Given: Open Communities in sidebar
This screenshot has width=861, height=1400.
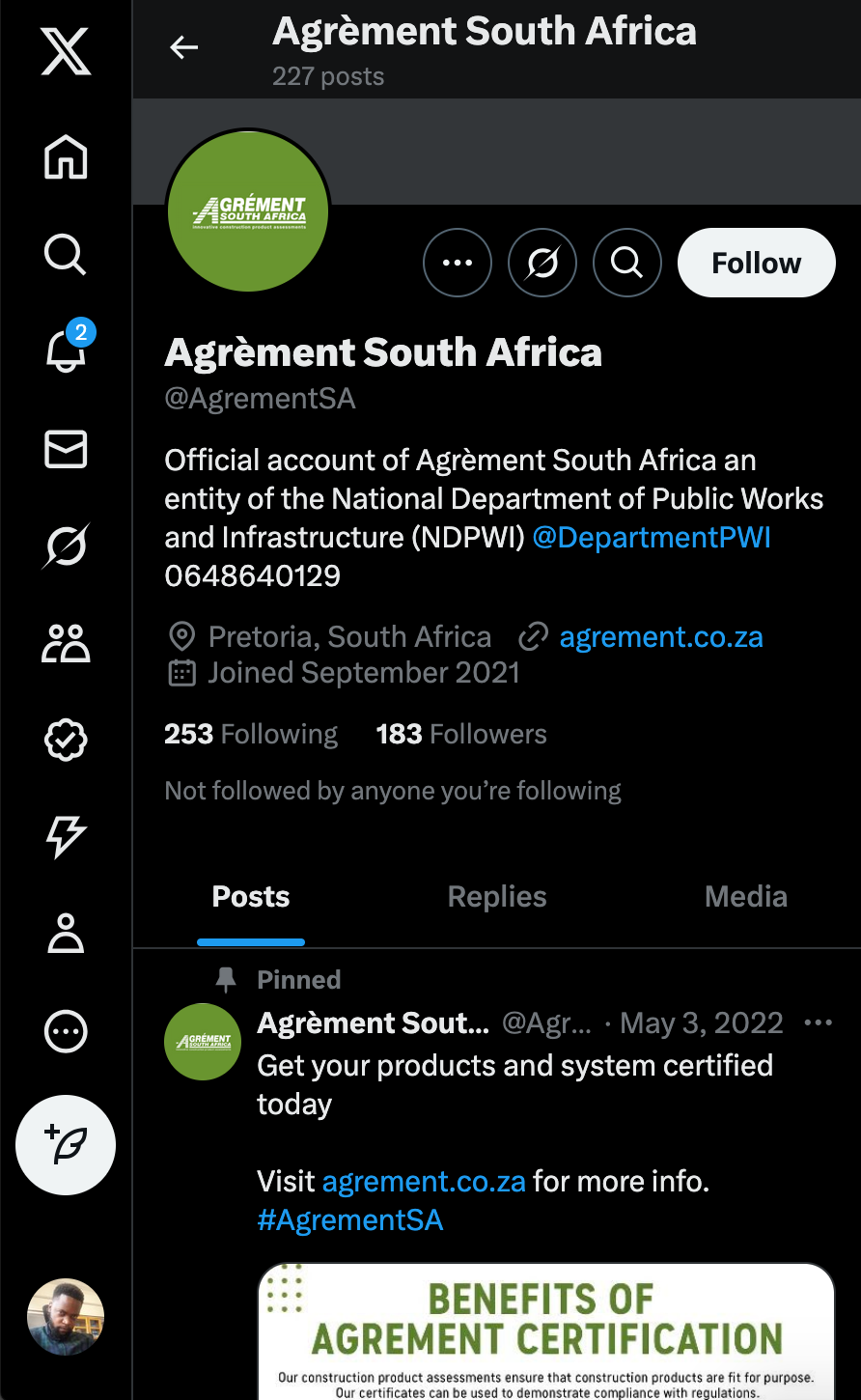Looking at the screenshot, I should point(66,643).
